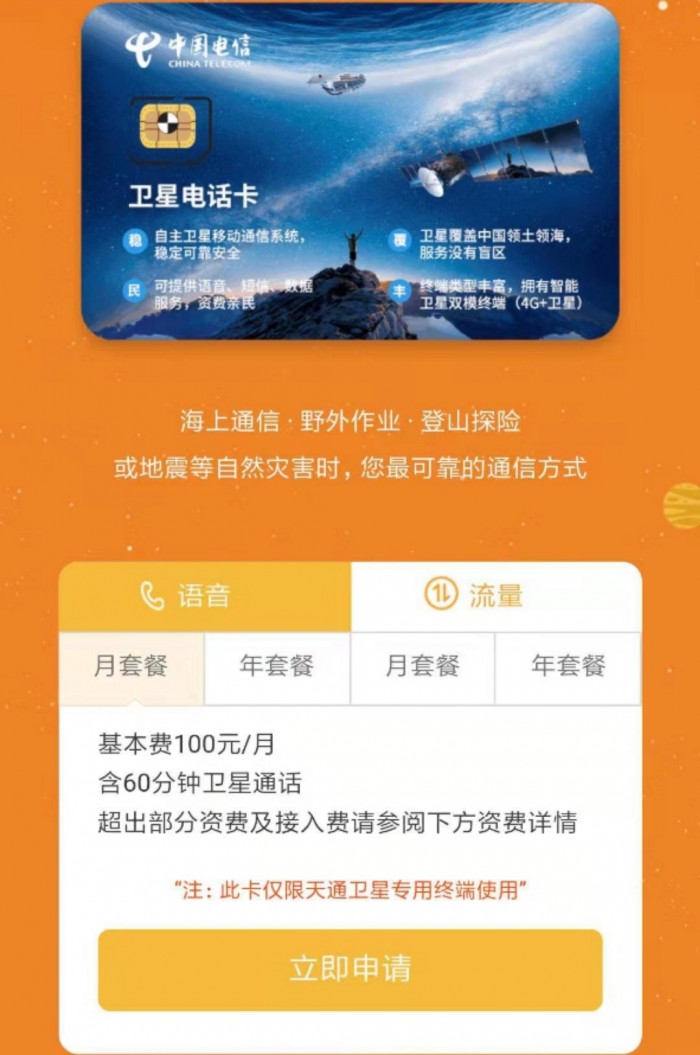The width and height of the screenshot is (700, 1055).
Task: Select the 语音 tab
Action: coord(204,596)
